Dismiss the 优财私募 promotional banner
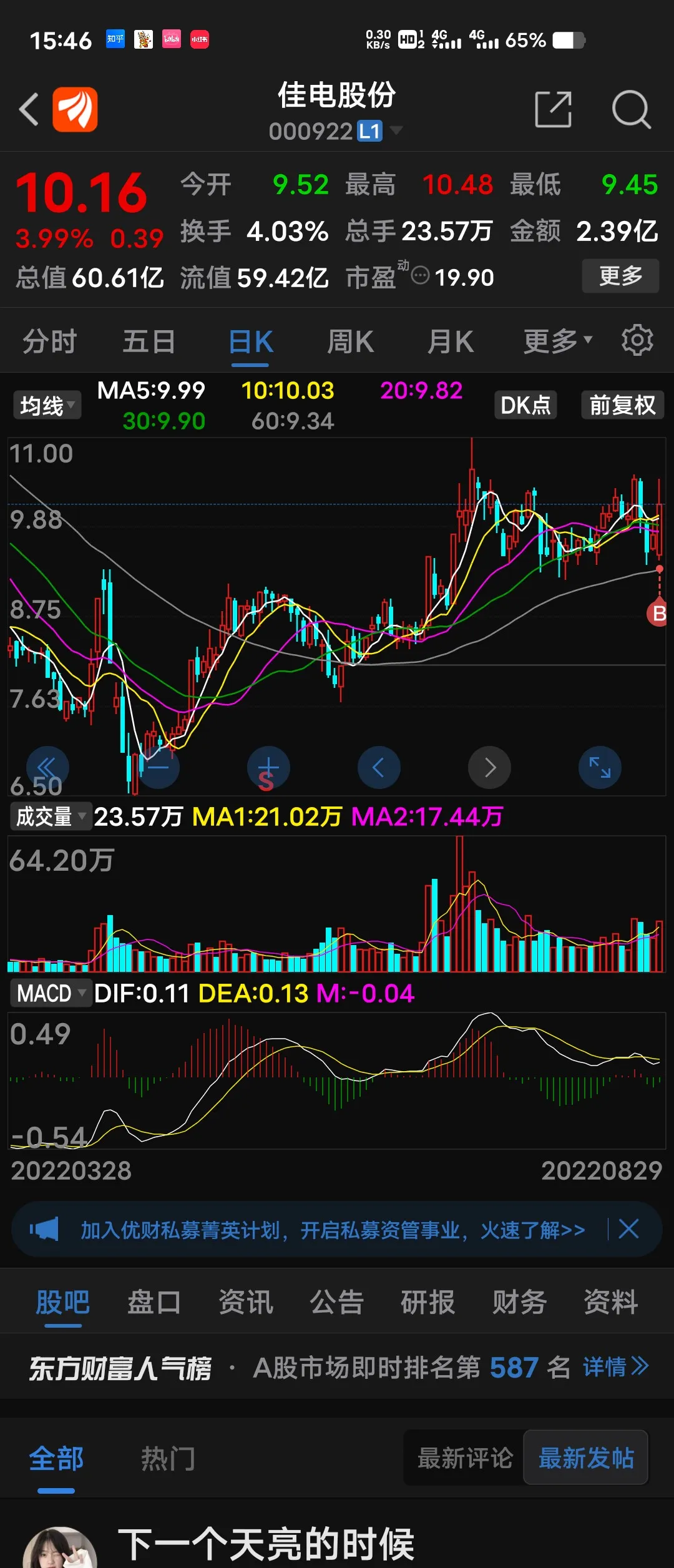This screenshot has width=674, height=1568. [628, 1229]
